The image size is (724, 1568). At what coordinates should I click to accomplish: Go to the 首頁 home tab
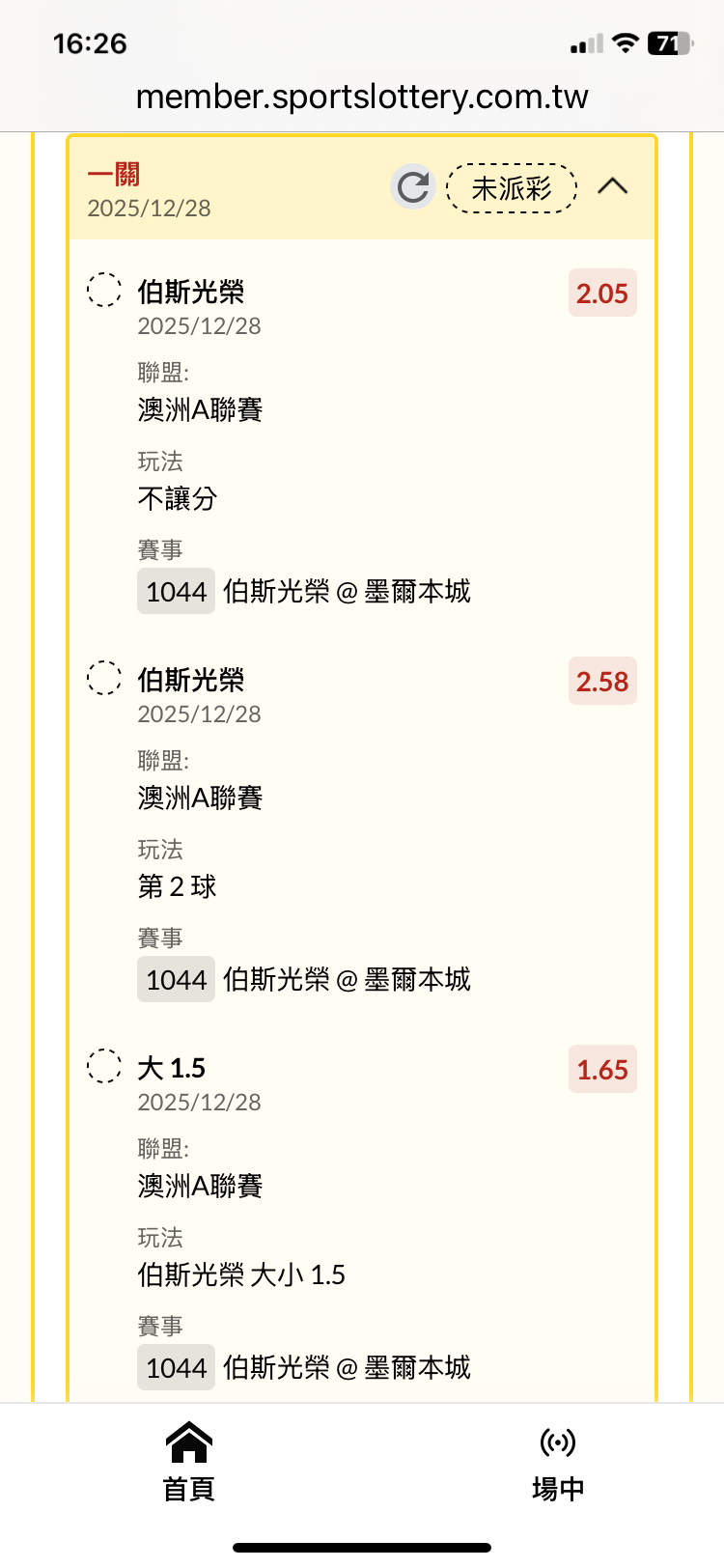pyautogui.click(x=188, y=1462)
